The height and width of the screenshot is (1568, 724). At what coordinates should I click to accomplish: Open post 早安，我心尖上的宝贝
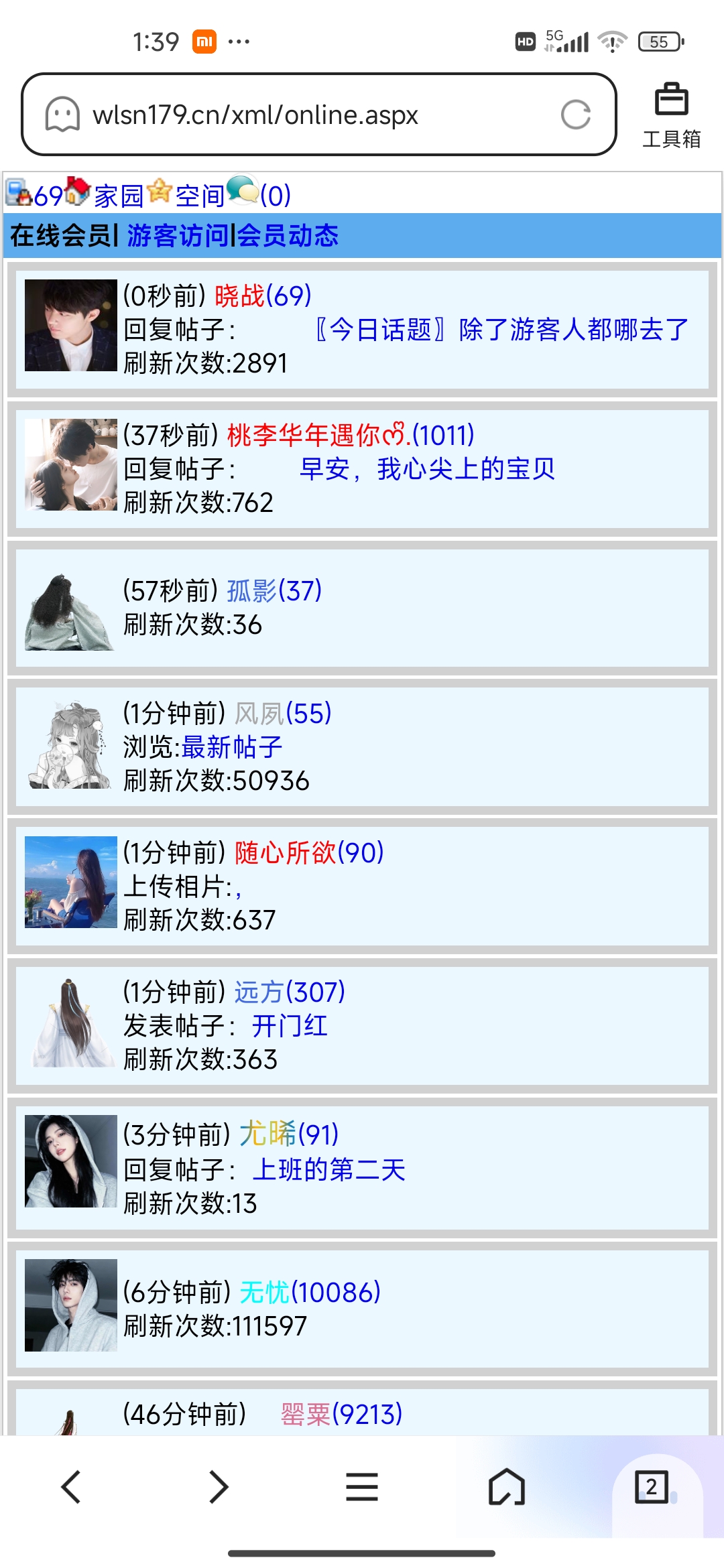[x=429, y=469]
